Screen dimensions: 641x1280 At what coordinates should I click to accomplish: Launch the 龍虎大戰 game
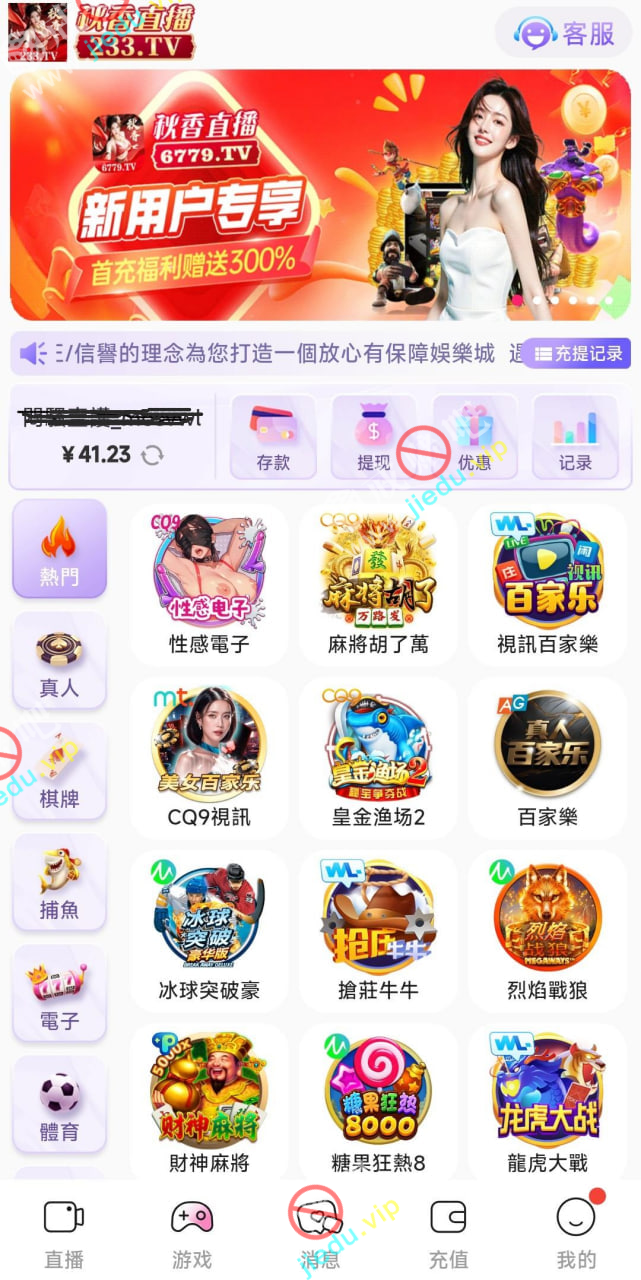click(547, 1103)
